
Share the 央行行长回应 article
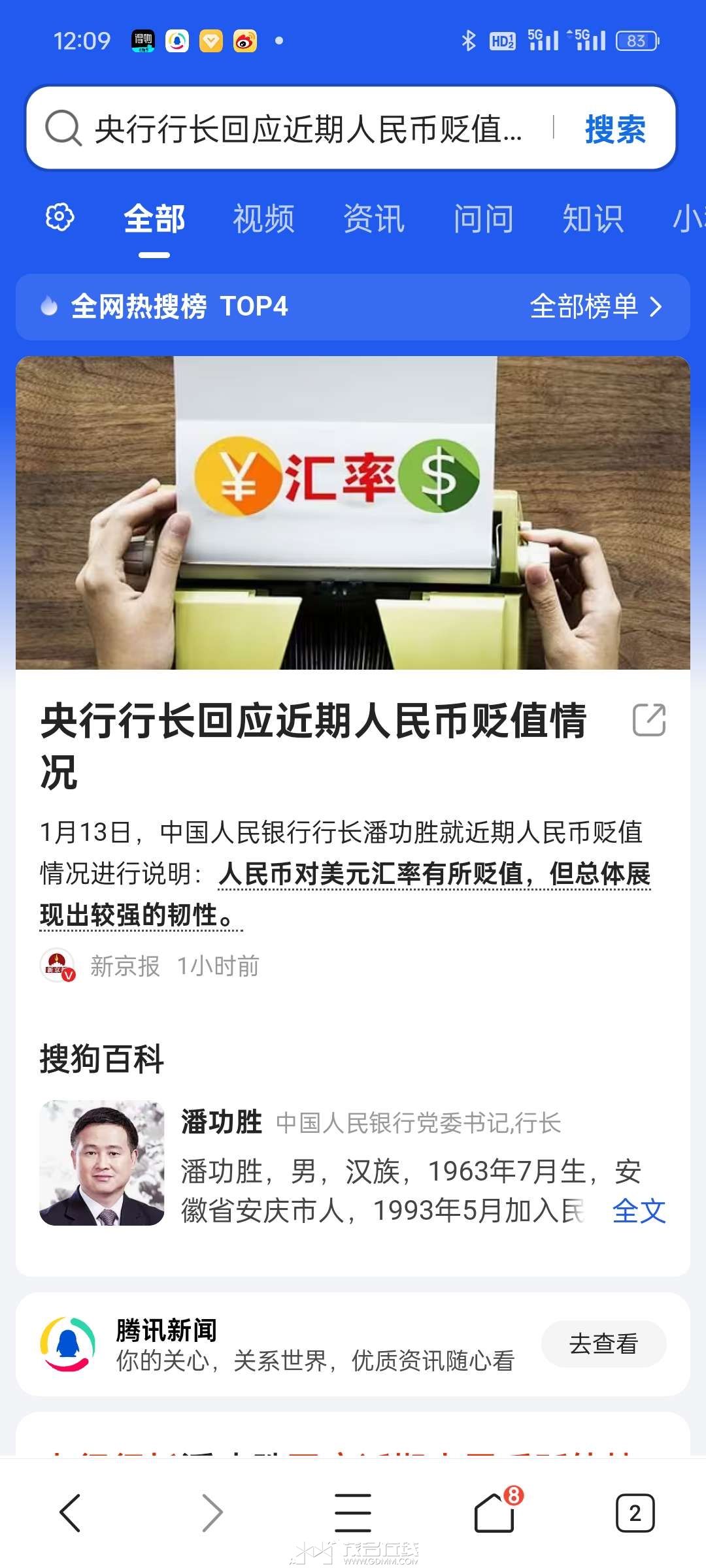click(x=649, y=720)
